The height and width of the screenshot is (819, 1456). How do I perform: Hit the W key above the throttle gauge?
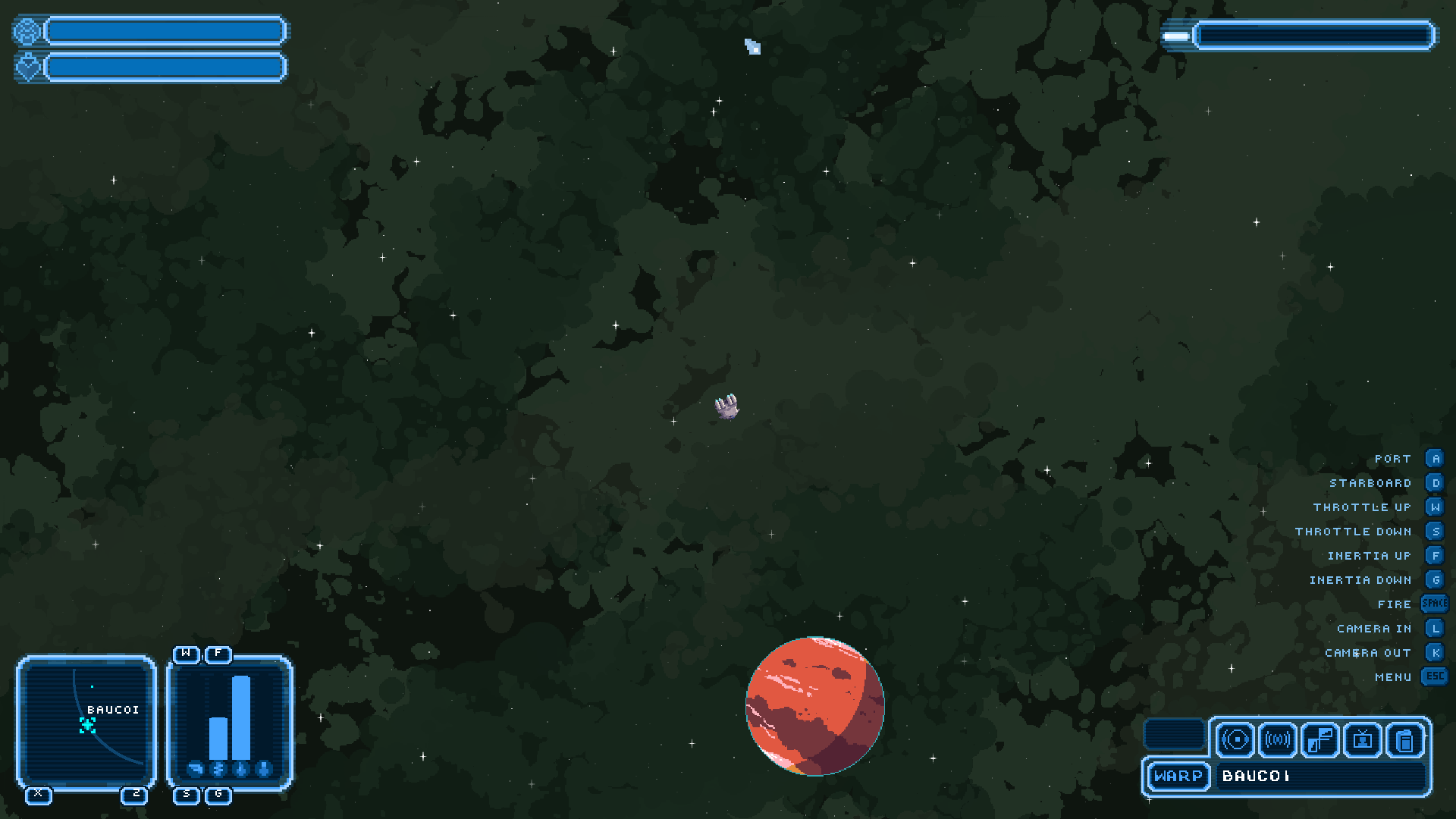187,653
